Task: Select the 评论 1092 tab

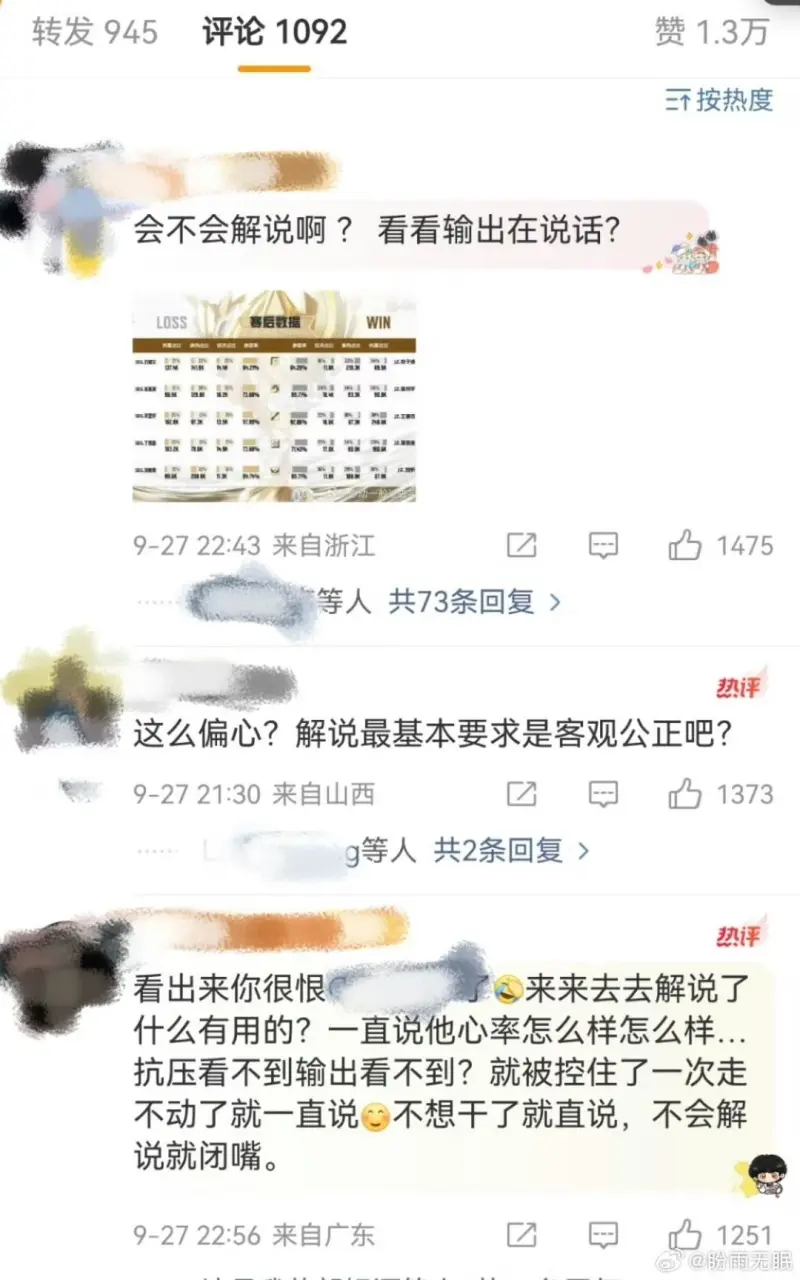Action: [274, 33]
